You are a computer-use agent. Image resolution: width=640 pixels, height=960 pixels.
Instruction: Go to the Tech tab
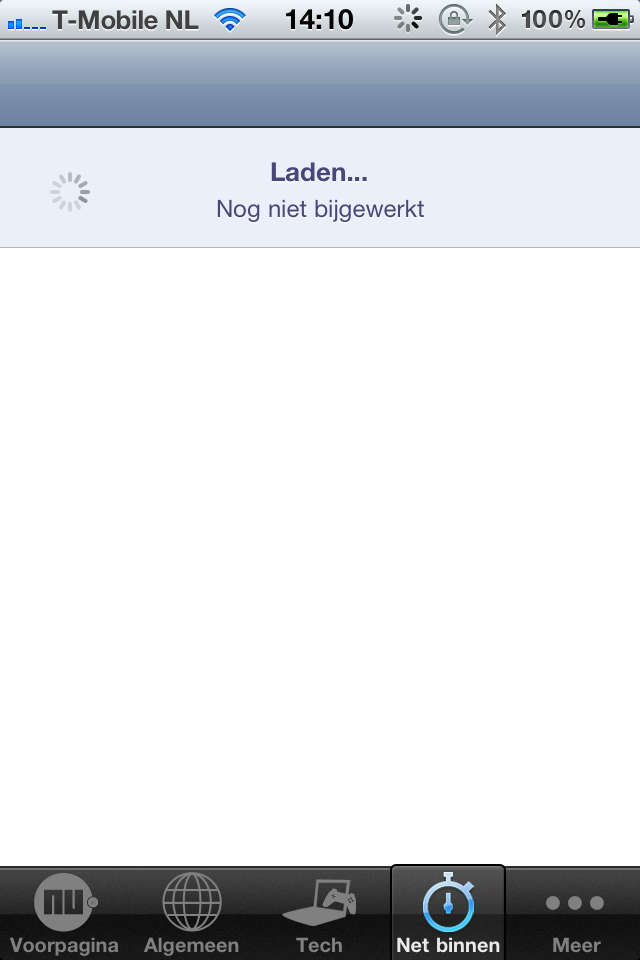pyautogui.click(x=320, y=914)
